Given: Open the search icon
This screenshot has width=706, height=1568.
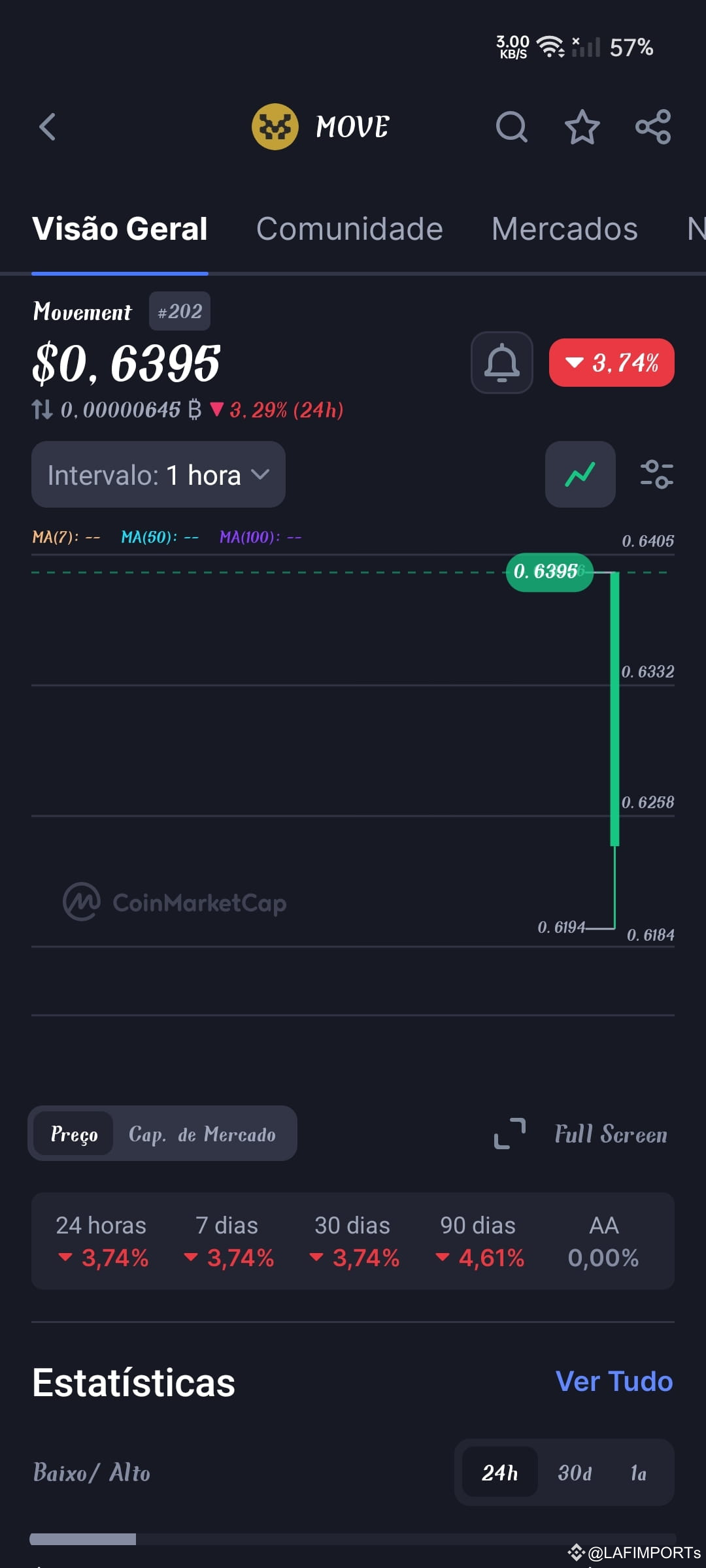Looking at the screenshot, I should 512,127.
